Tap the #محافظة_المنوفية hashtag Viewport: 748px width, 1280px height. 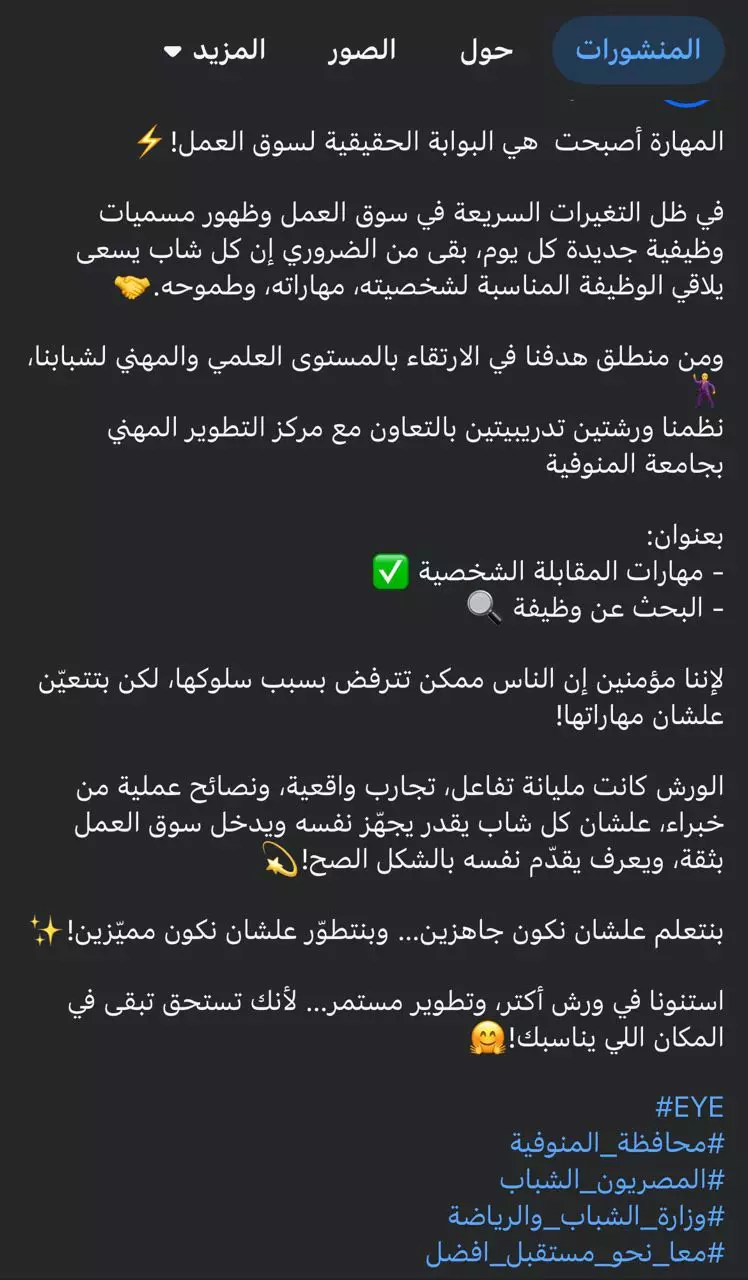click(617, 1143)
